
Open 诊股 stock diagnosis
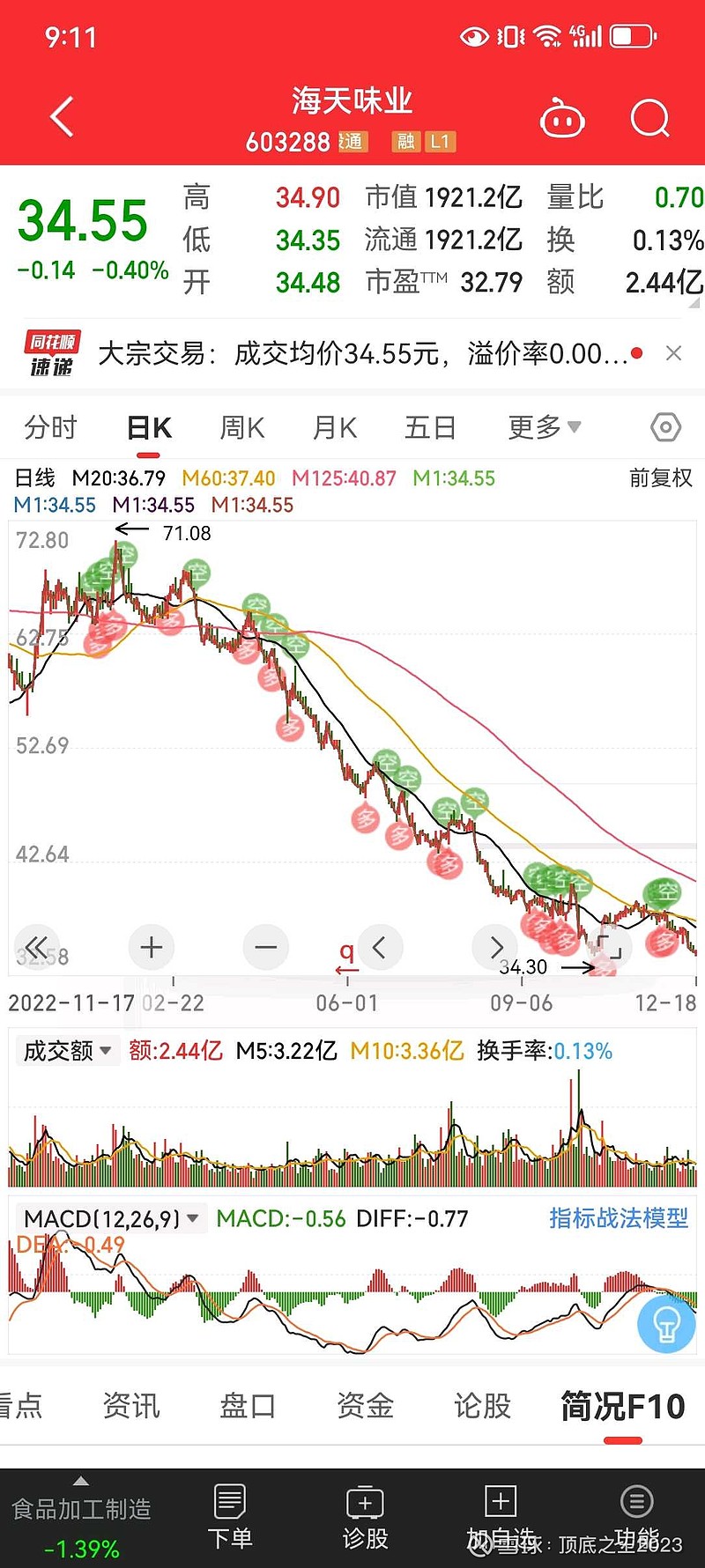pos(365,1517)
